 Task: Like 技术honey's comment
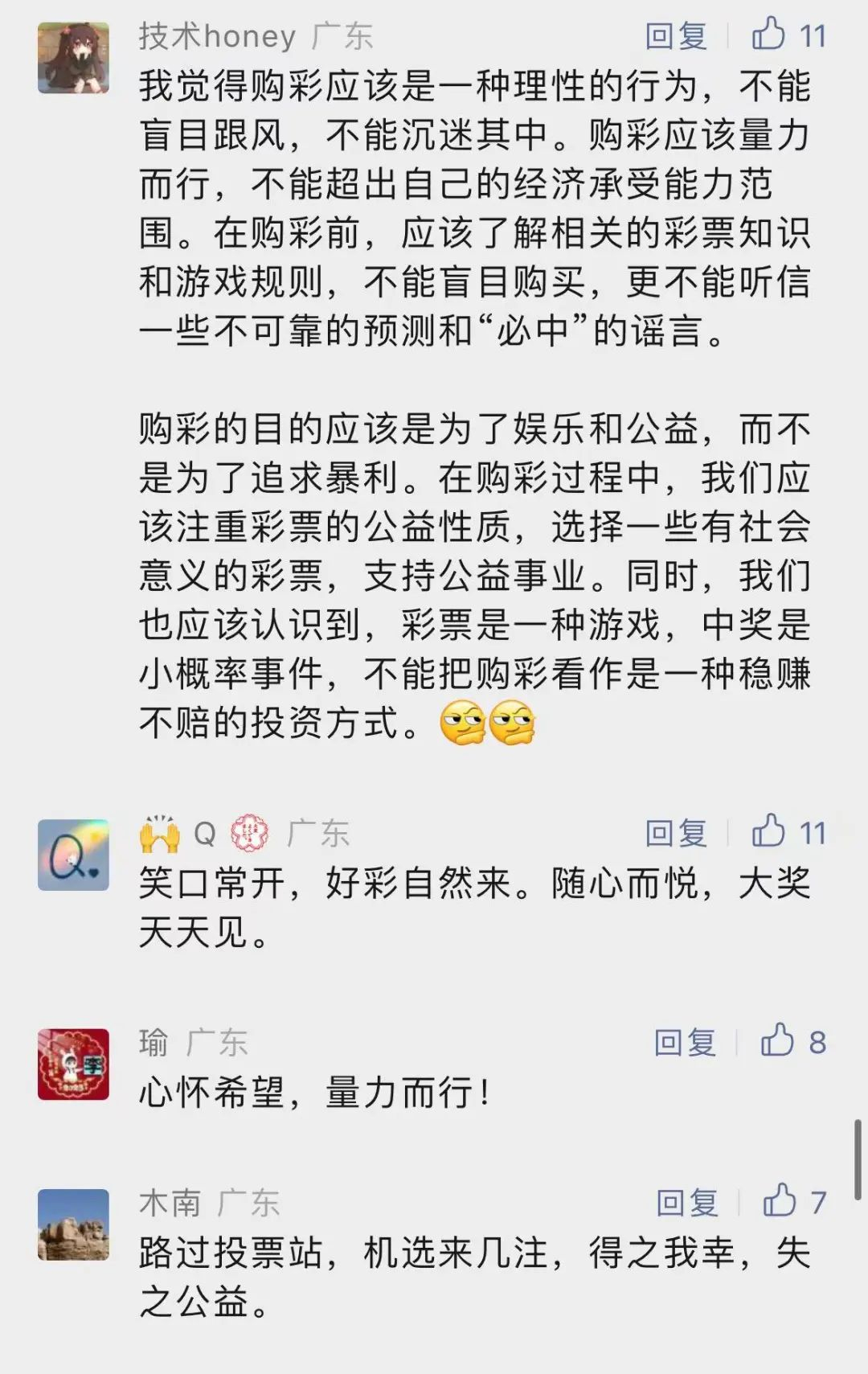tap(769, 35)
